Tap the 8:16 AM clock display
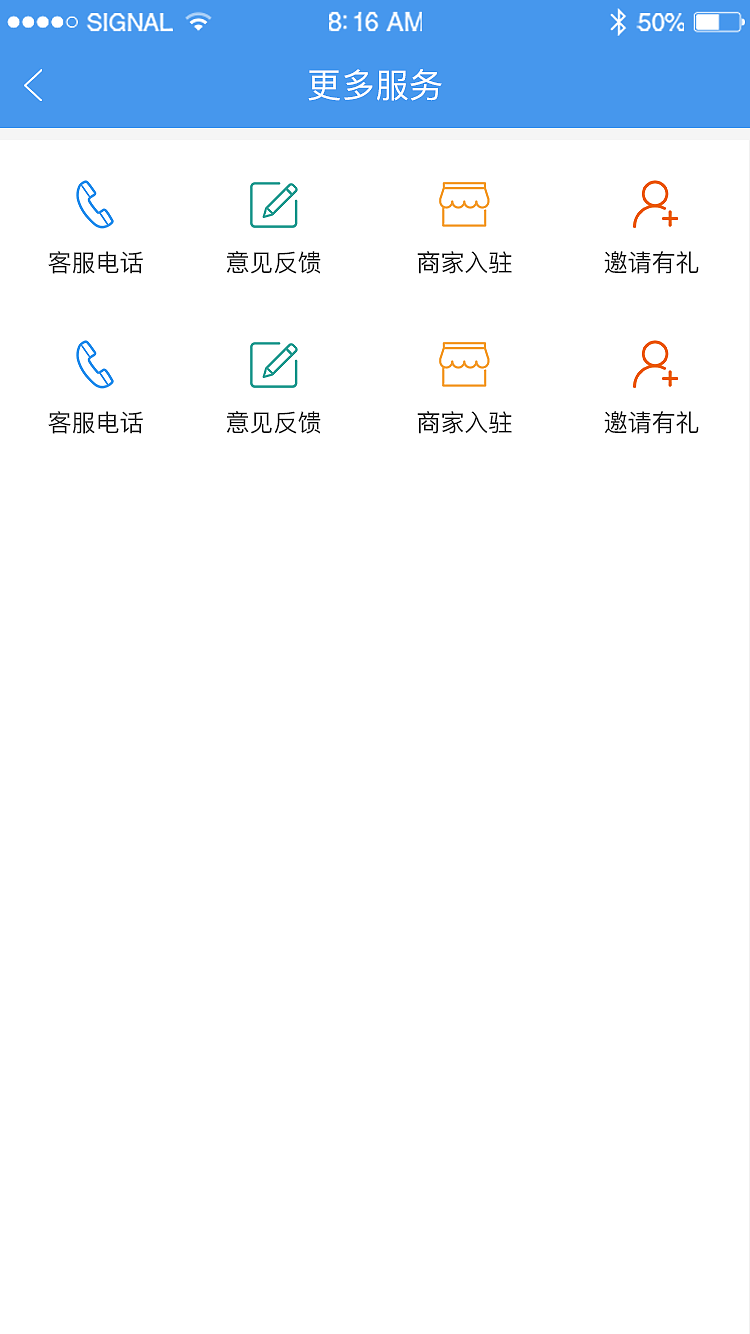 tap(375, 21)
